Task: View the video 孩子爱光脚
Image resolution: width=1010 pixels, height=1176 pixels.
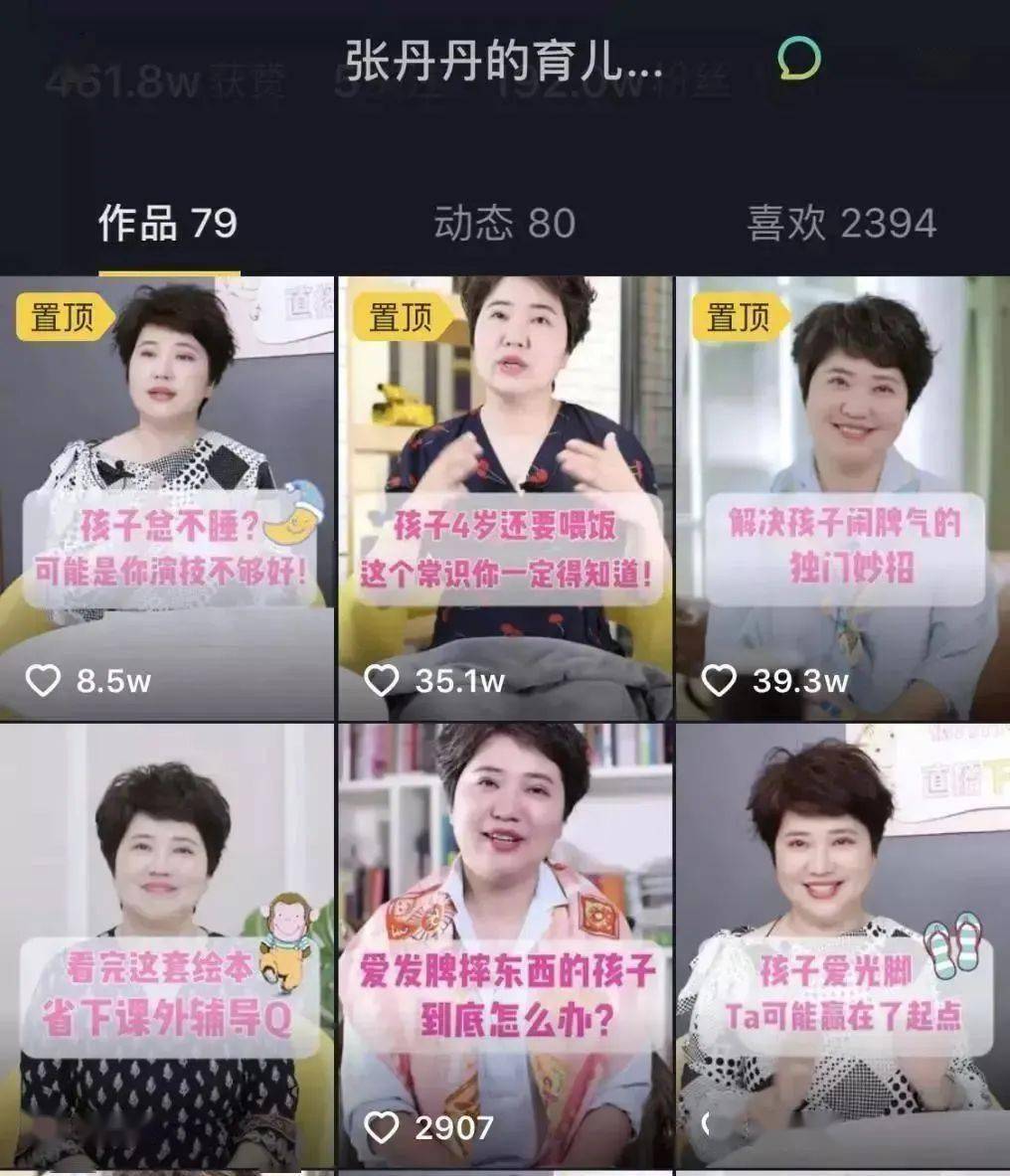Action: (x=842, y=944)
